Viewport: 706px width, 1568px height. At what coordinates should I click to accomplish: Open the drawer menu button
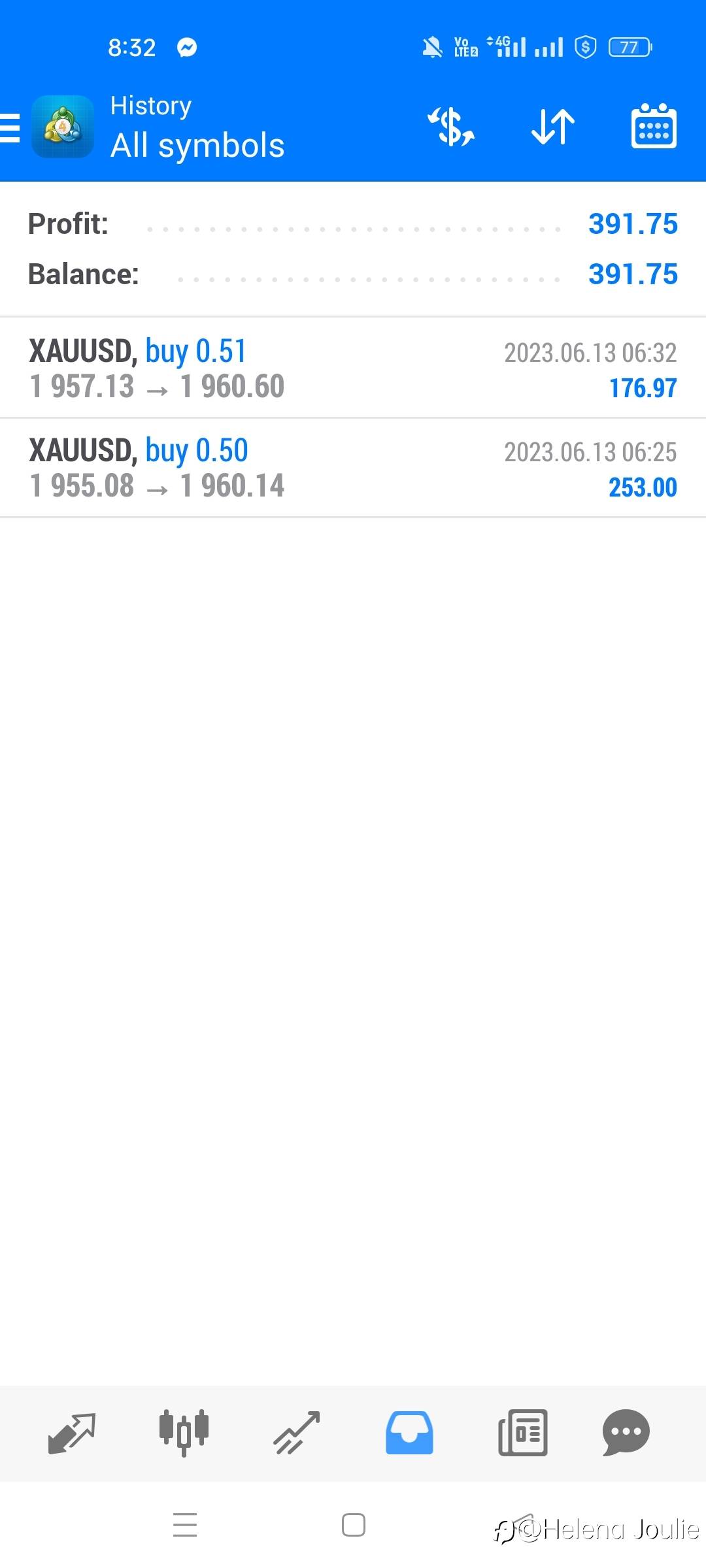10,127
